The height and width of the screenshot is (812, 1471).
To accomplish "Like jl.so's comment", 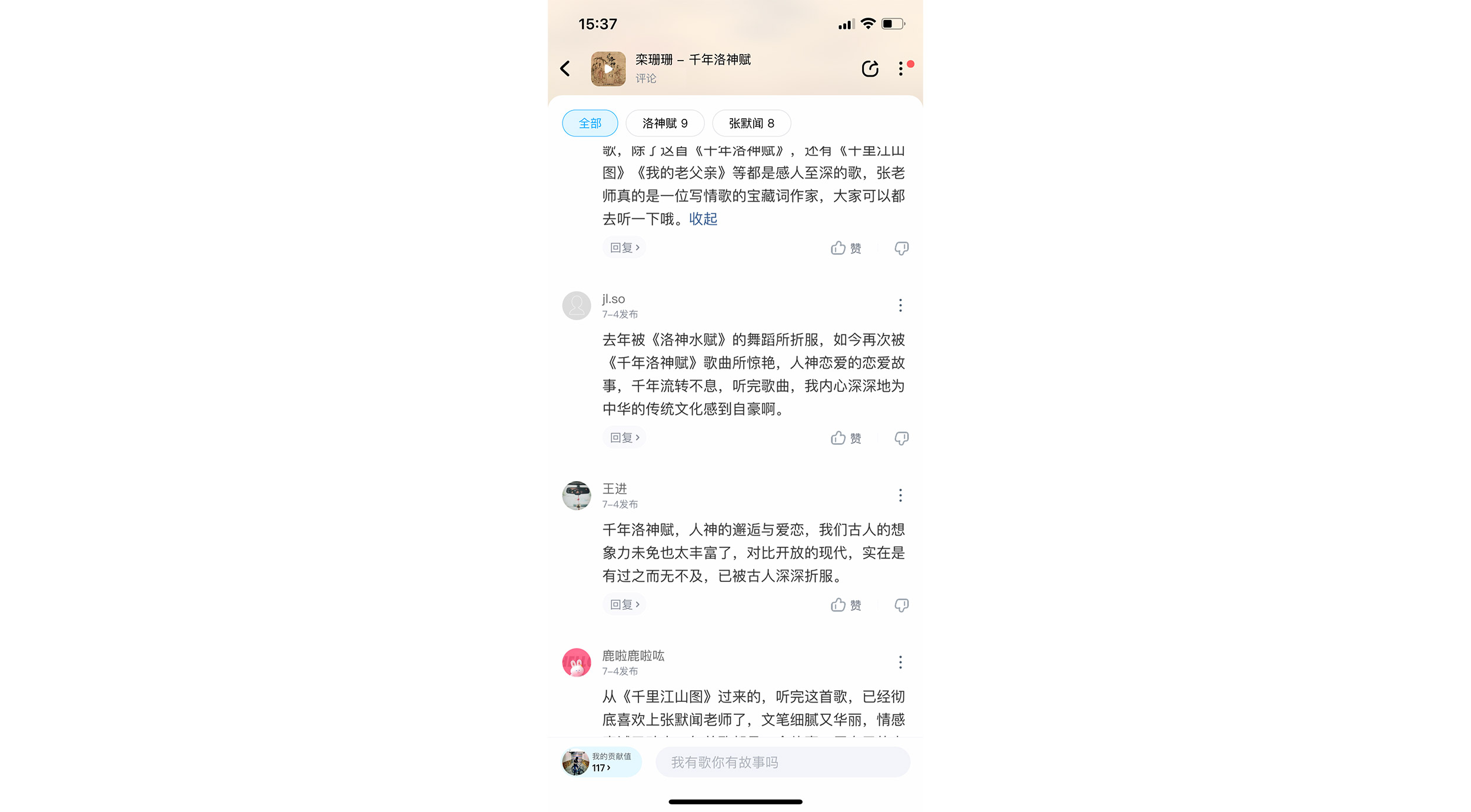I will (846, 438).
